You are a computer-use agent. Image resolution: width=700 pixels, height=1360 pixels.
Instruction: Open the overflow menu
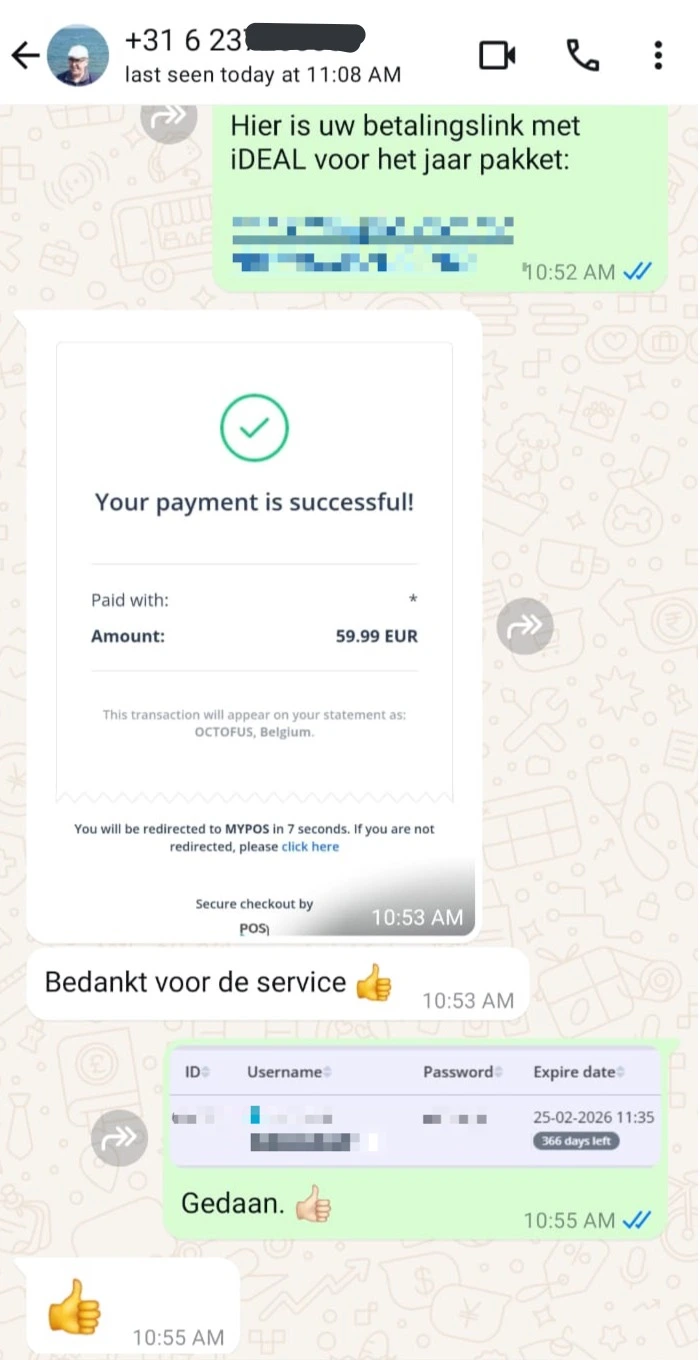pyautogui.click(x=658, y=55)
